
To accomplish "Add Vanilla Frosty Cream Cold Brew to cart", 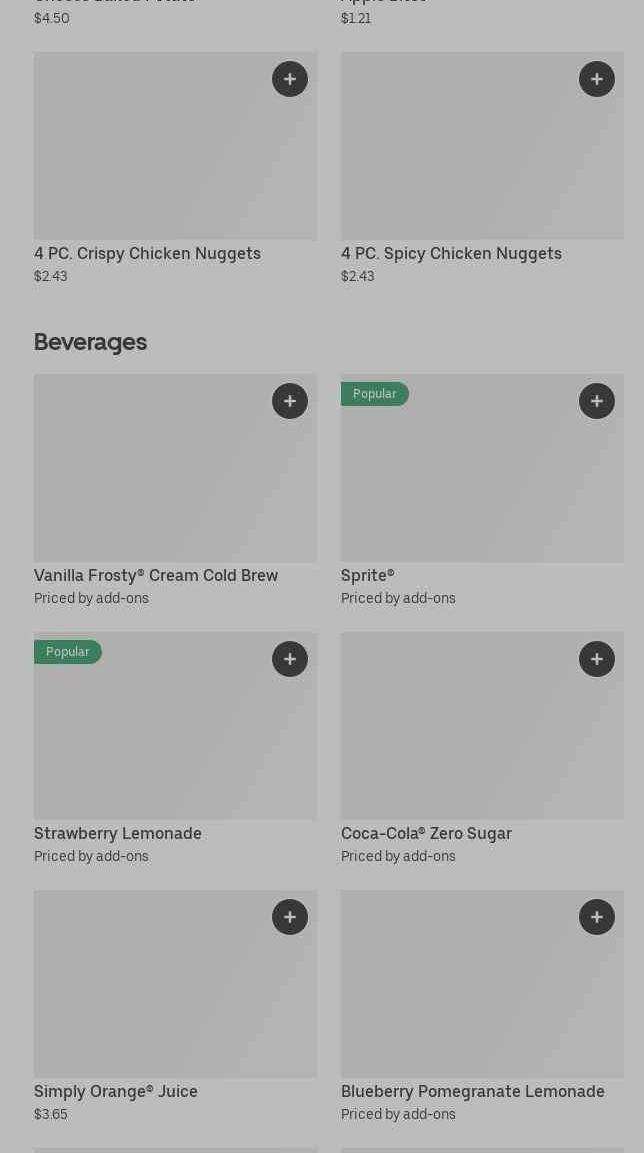I will (x=290, y=401).
